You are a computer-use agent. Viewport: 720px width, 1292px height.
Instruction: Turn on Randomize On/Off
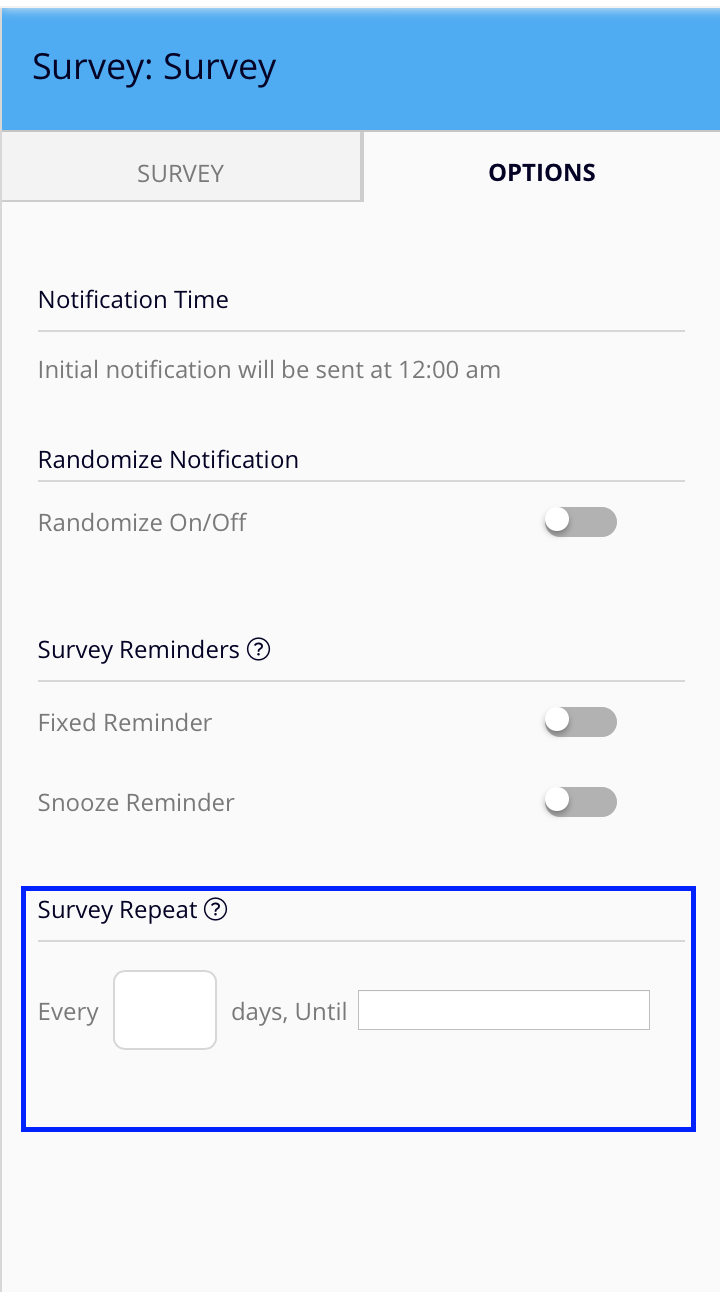pyautogui.click(x=580, y=522)
